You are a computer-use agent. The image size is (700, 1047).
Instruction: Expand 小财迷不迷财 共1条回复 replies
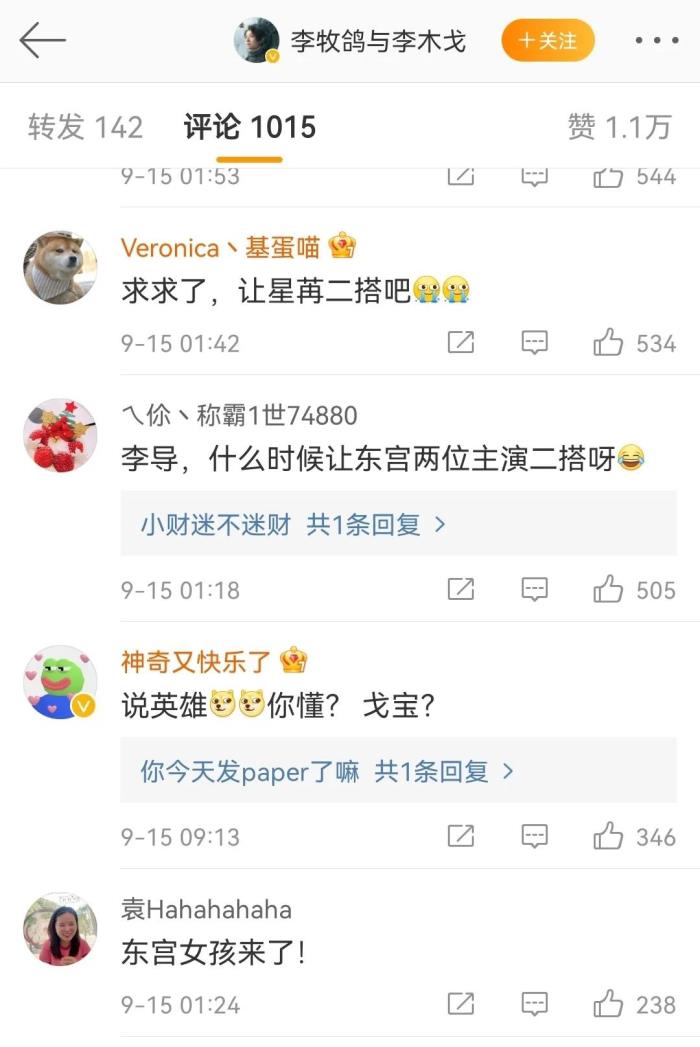292,524
